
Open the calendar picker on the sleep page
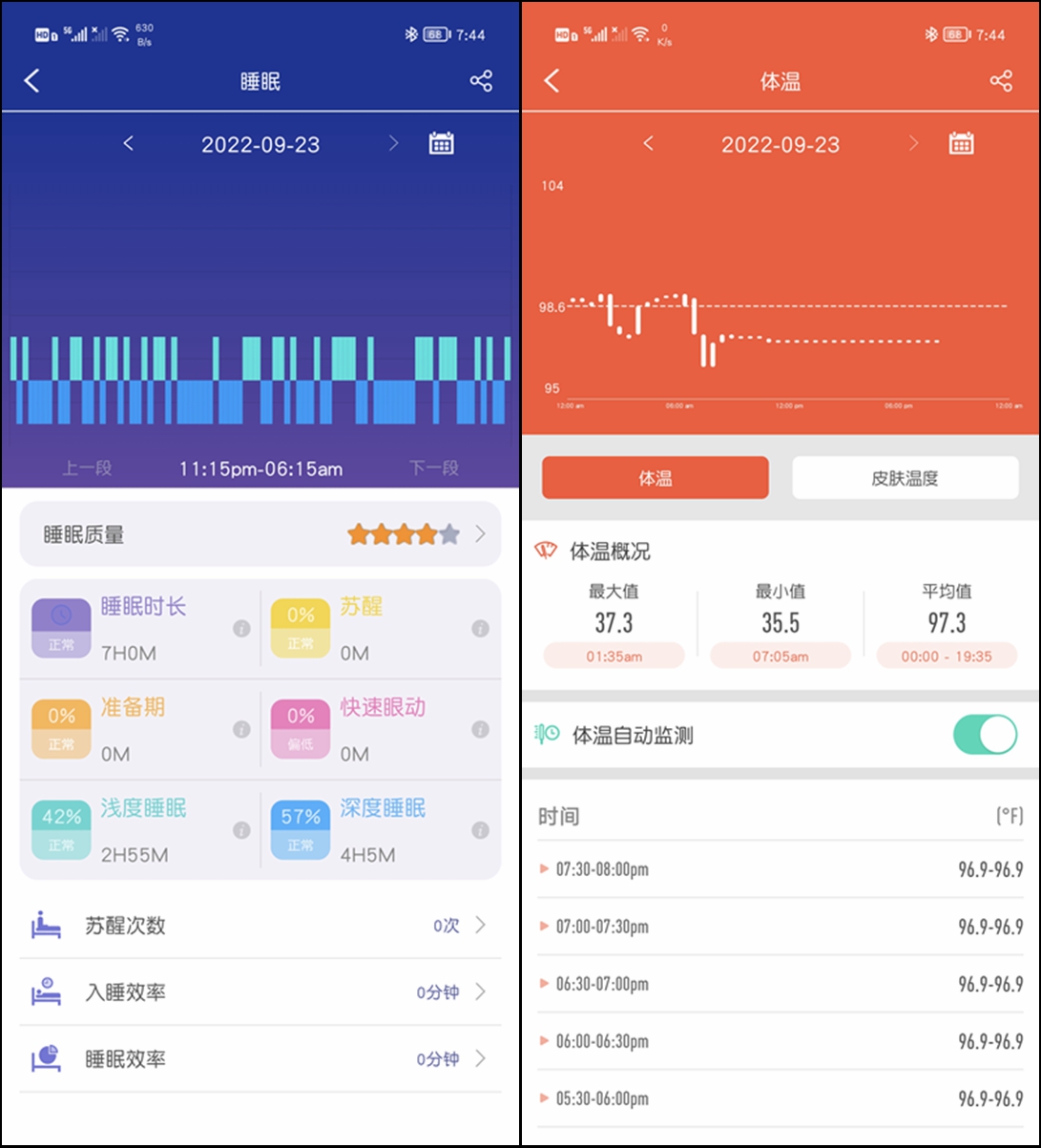(x=440, y=143)
